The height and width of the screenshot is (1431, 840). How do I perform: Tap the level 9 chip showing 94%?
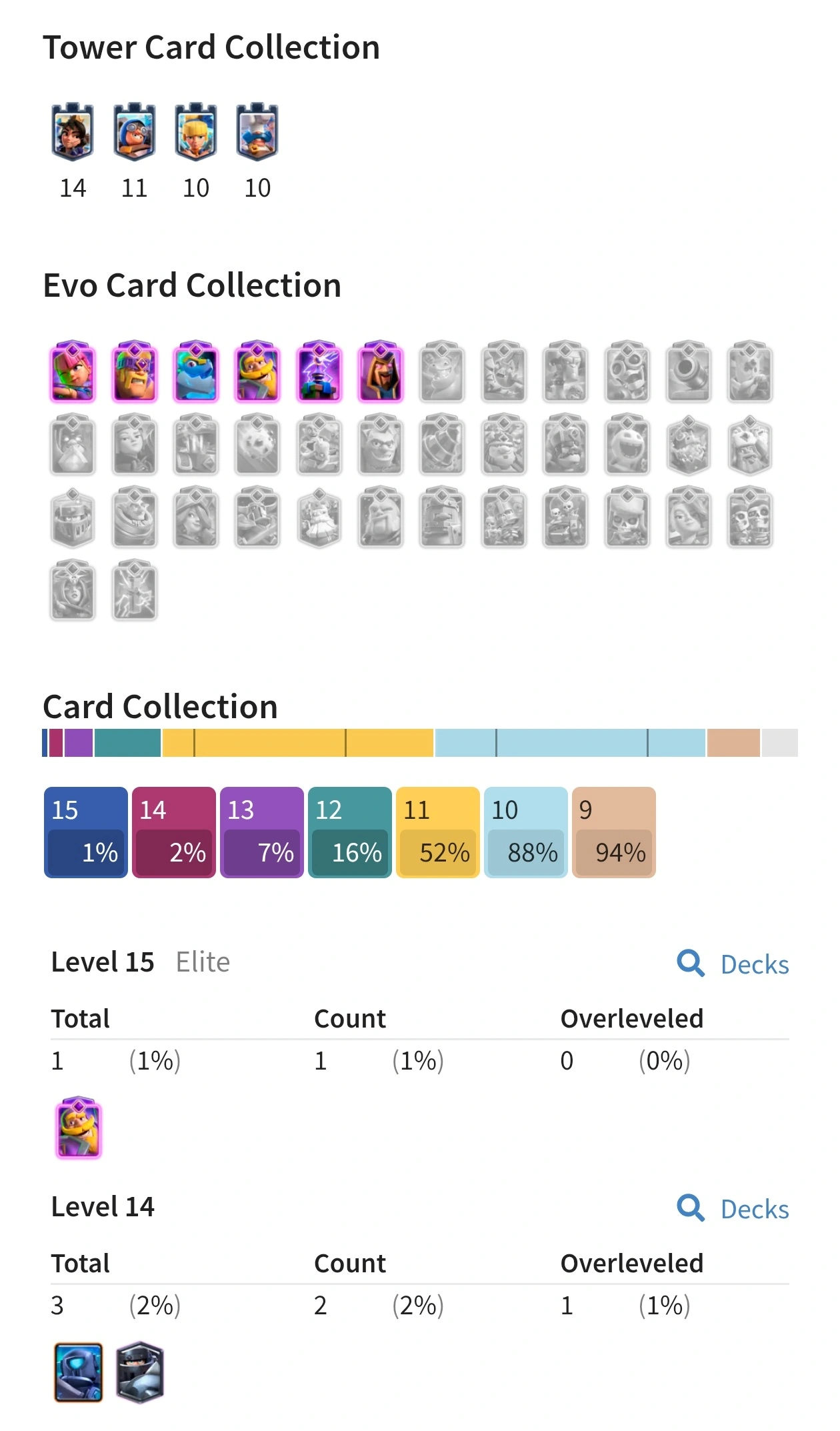click(x=613, y=832)
